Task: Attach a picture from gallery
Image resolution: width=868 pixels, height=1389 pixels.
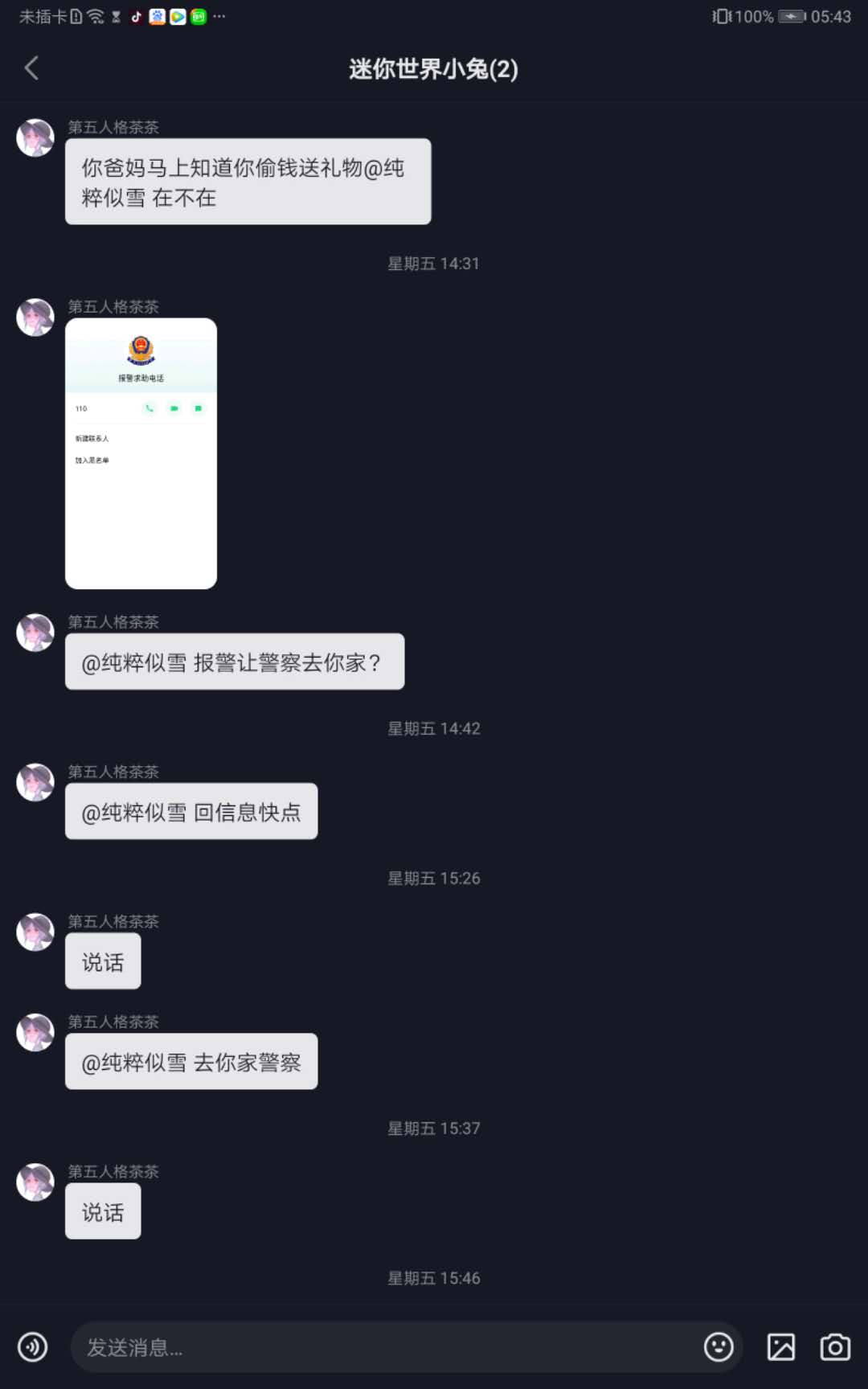Action: point(780,1346)
